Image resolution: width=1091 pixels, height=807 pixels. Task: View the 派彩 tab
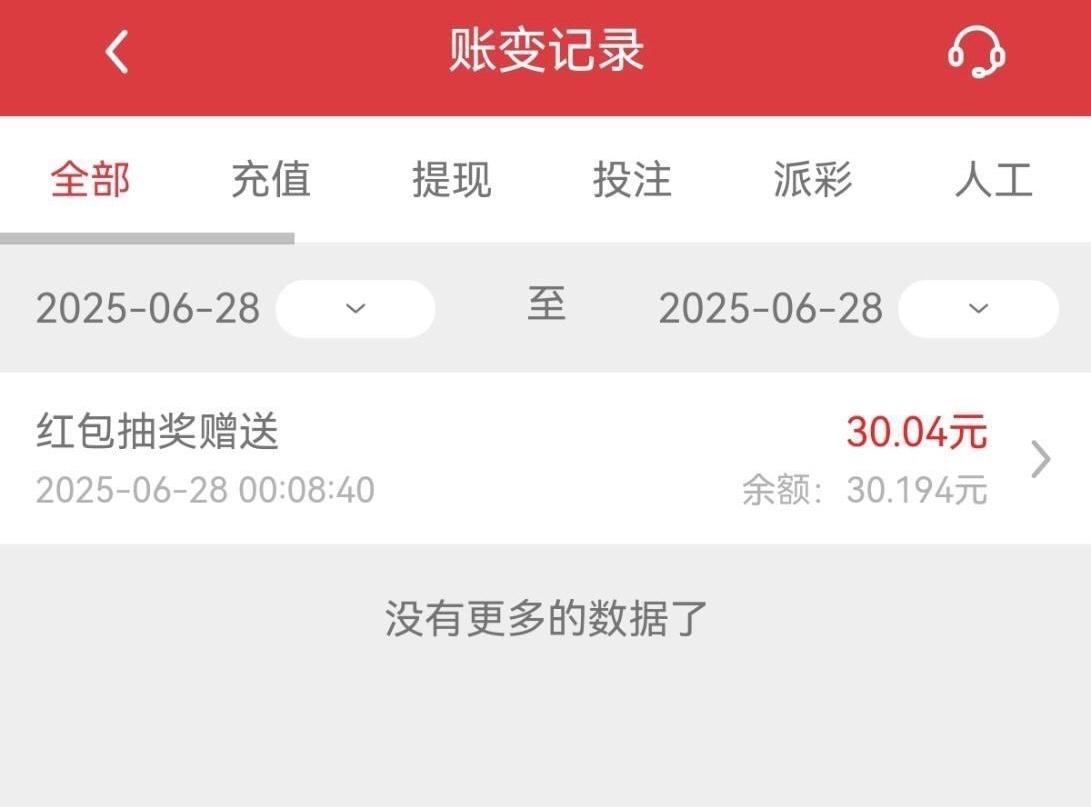(x=813, y=181)
